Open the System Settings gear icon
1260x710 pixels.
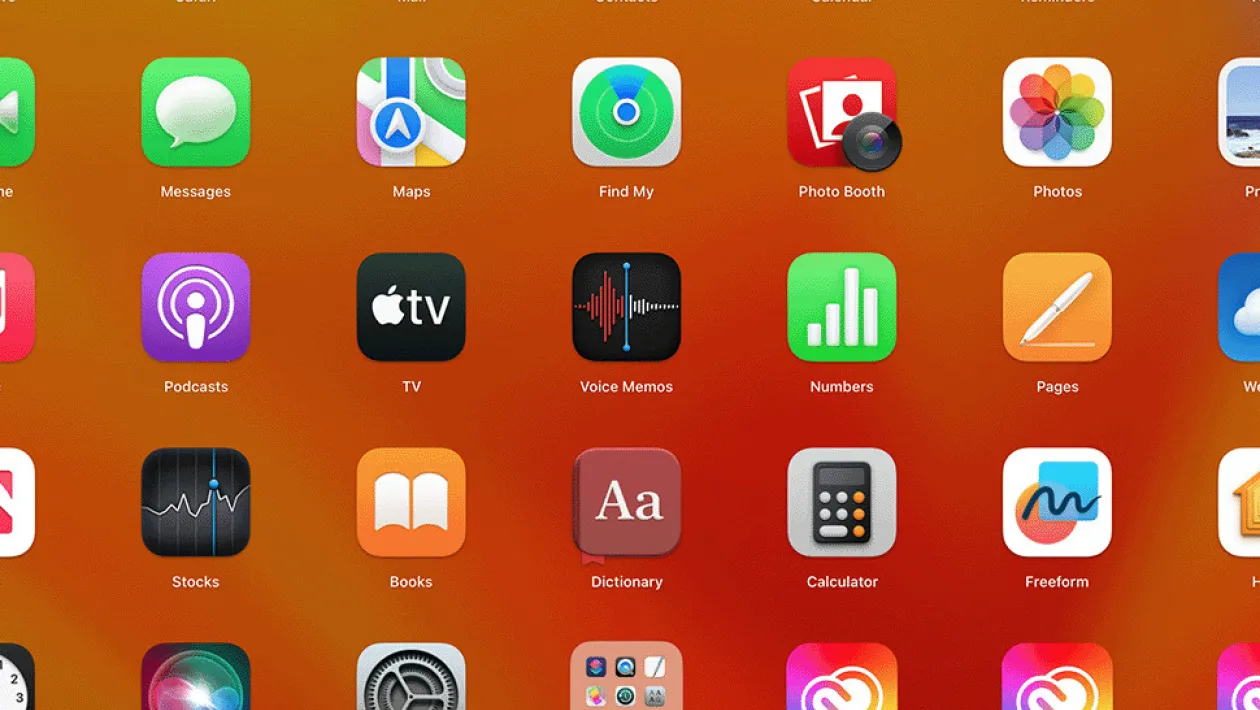click(411, 680)
